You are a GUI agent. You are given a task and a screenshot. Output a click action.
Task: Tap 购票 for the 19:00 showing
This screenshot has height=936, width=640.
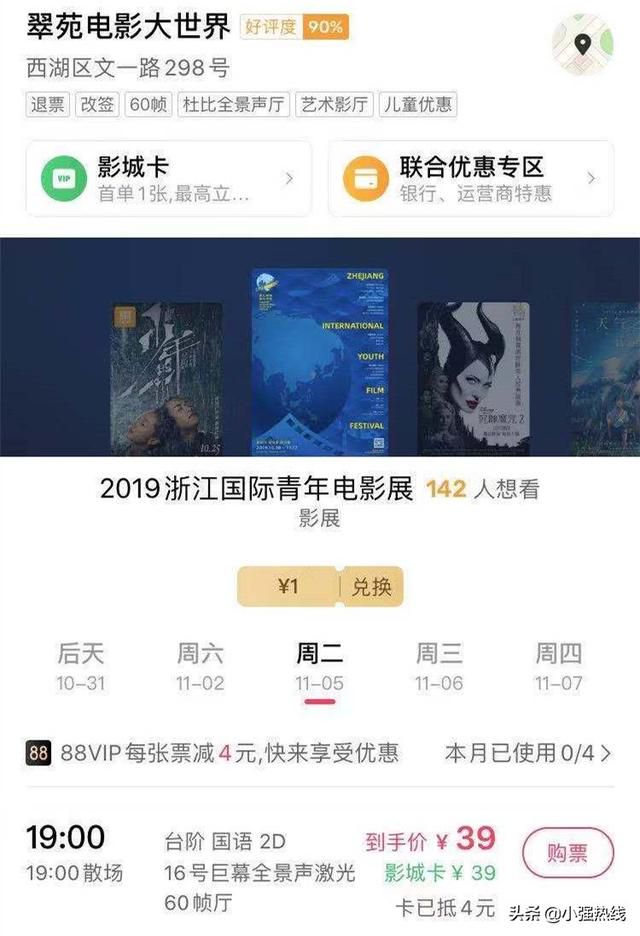pyautogui.click(x=567, y=853)
